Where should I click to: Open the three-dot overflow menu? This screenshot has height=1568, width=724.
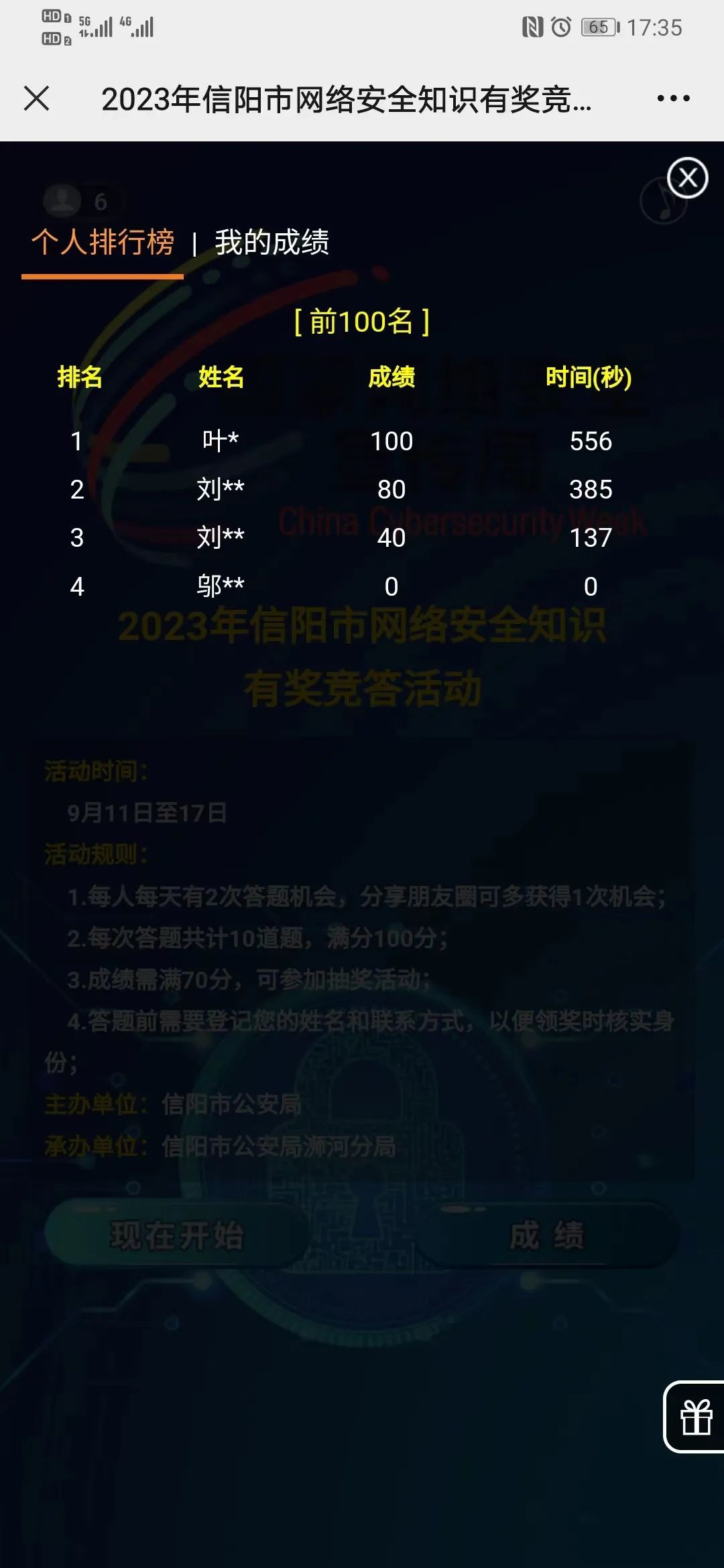click(x=673, y=99)
